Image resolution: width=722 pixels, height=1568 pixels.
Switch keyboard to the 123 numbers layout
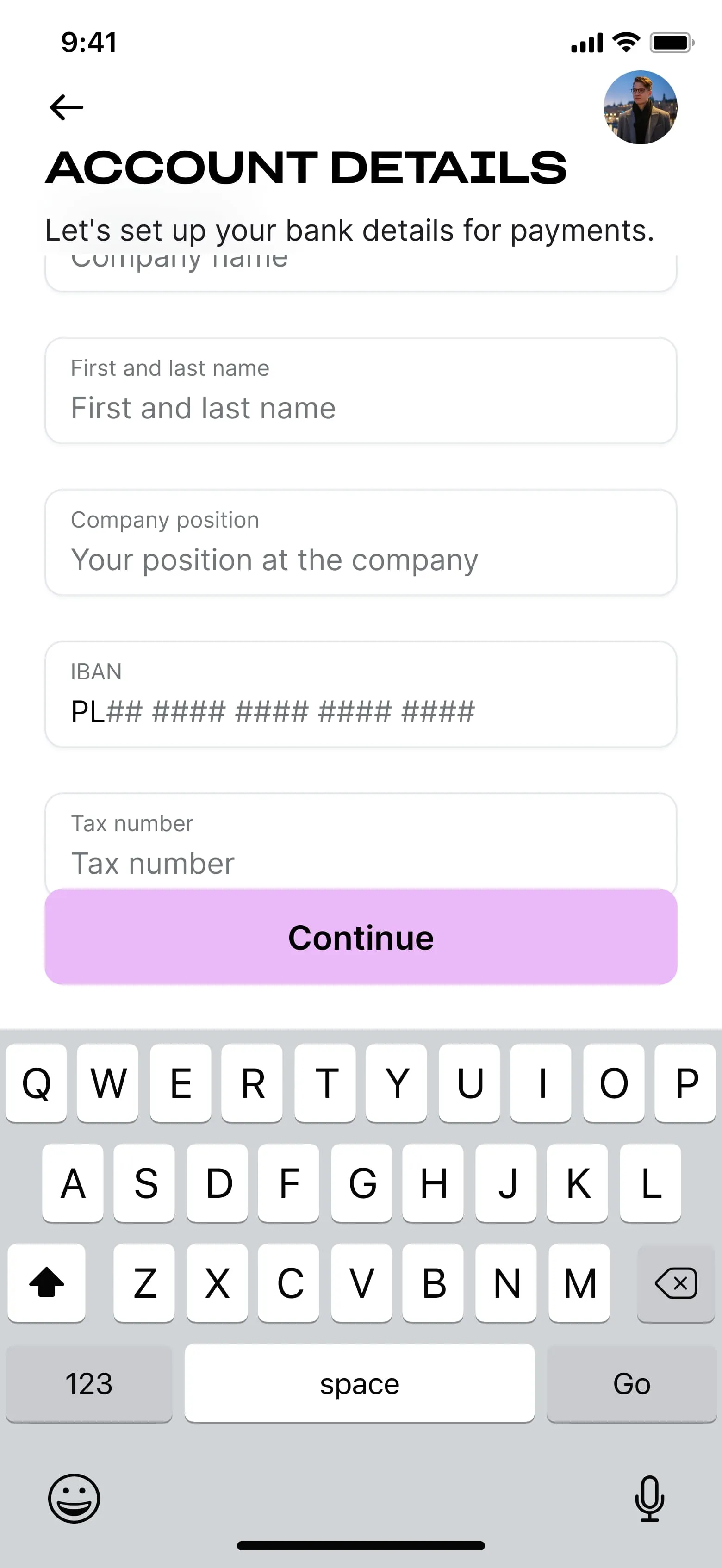coord(89,1383)
